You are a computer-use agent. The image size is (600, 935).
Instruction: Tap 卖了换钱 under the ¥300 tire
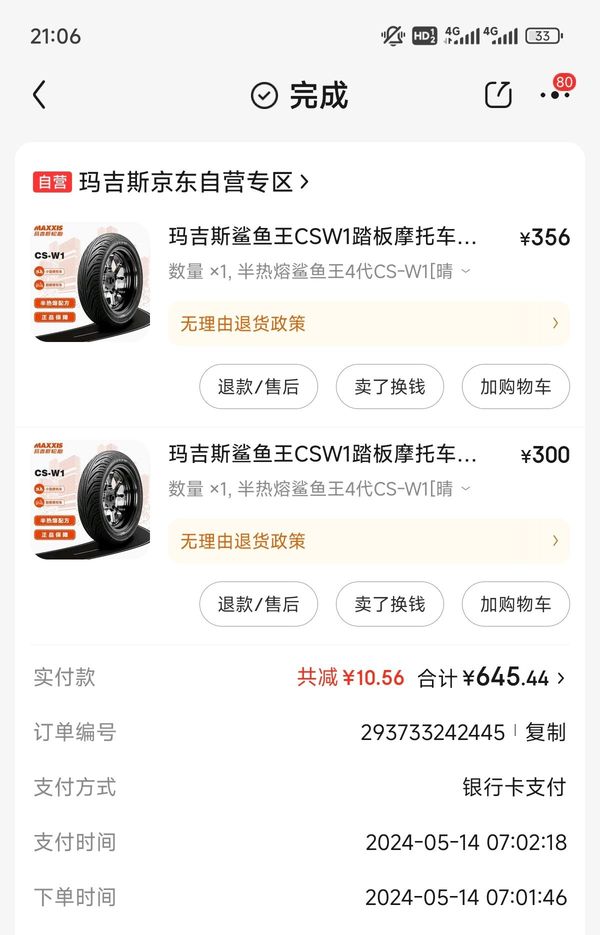tap(389, 604)
